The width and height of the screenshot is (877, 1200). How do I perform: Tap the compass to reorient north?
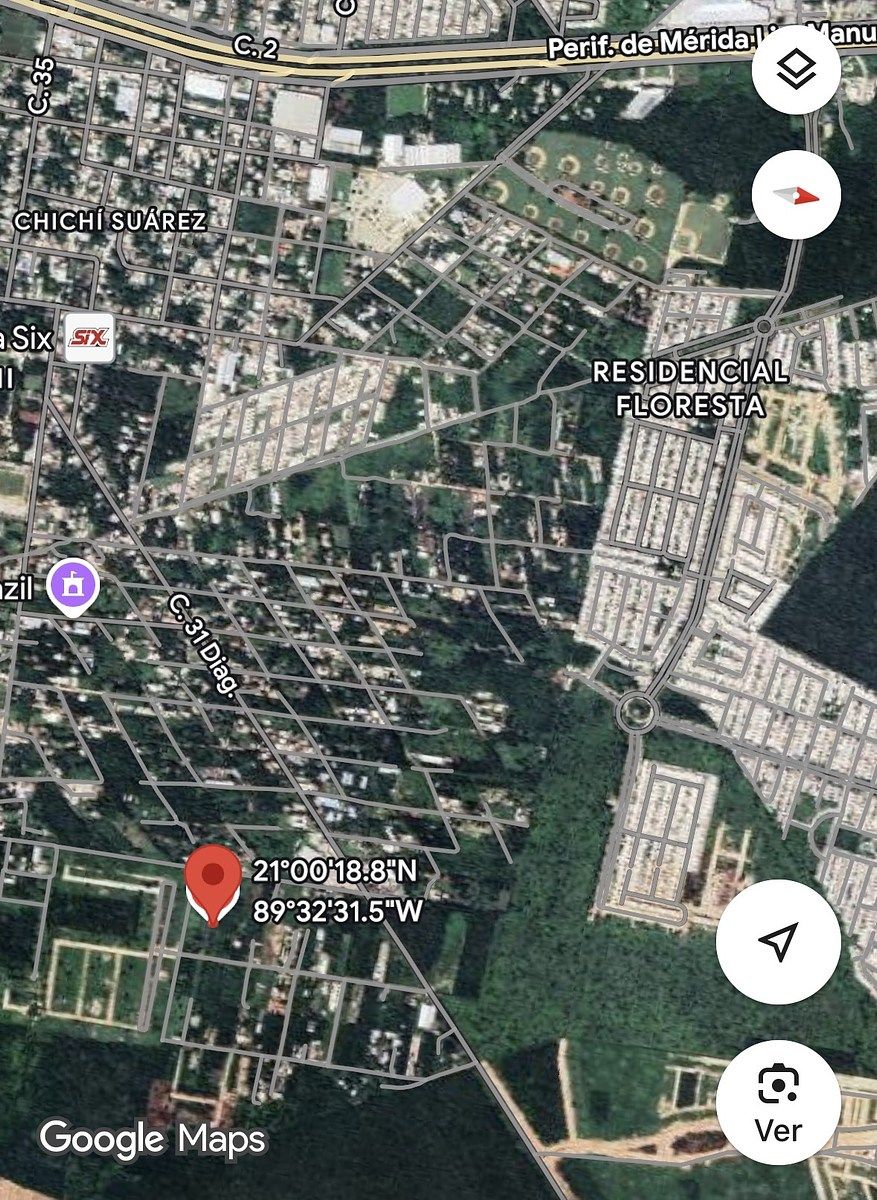pos(796,195)
